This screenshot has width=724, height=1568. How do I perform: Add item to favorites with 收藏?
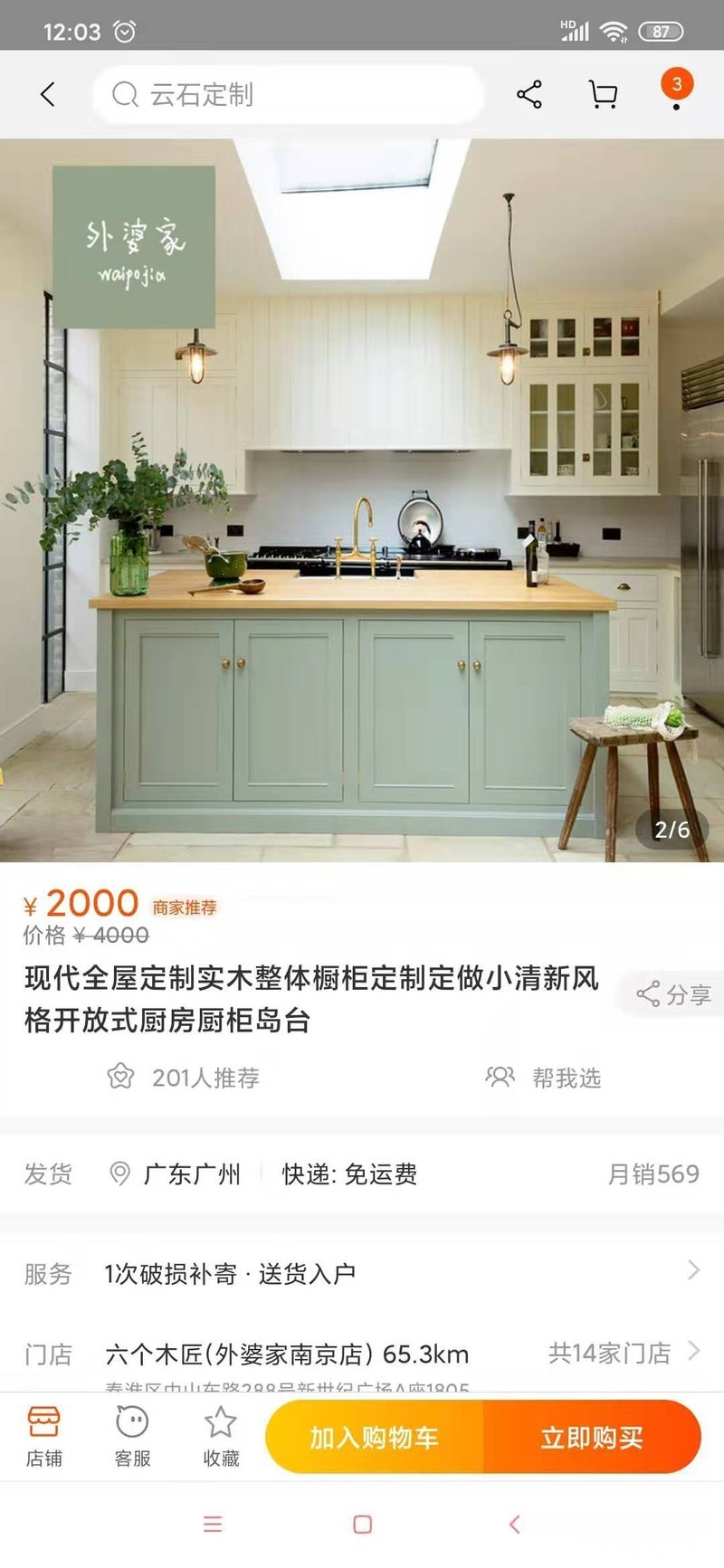(x=221, y=1436)
